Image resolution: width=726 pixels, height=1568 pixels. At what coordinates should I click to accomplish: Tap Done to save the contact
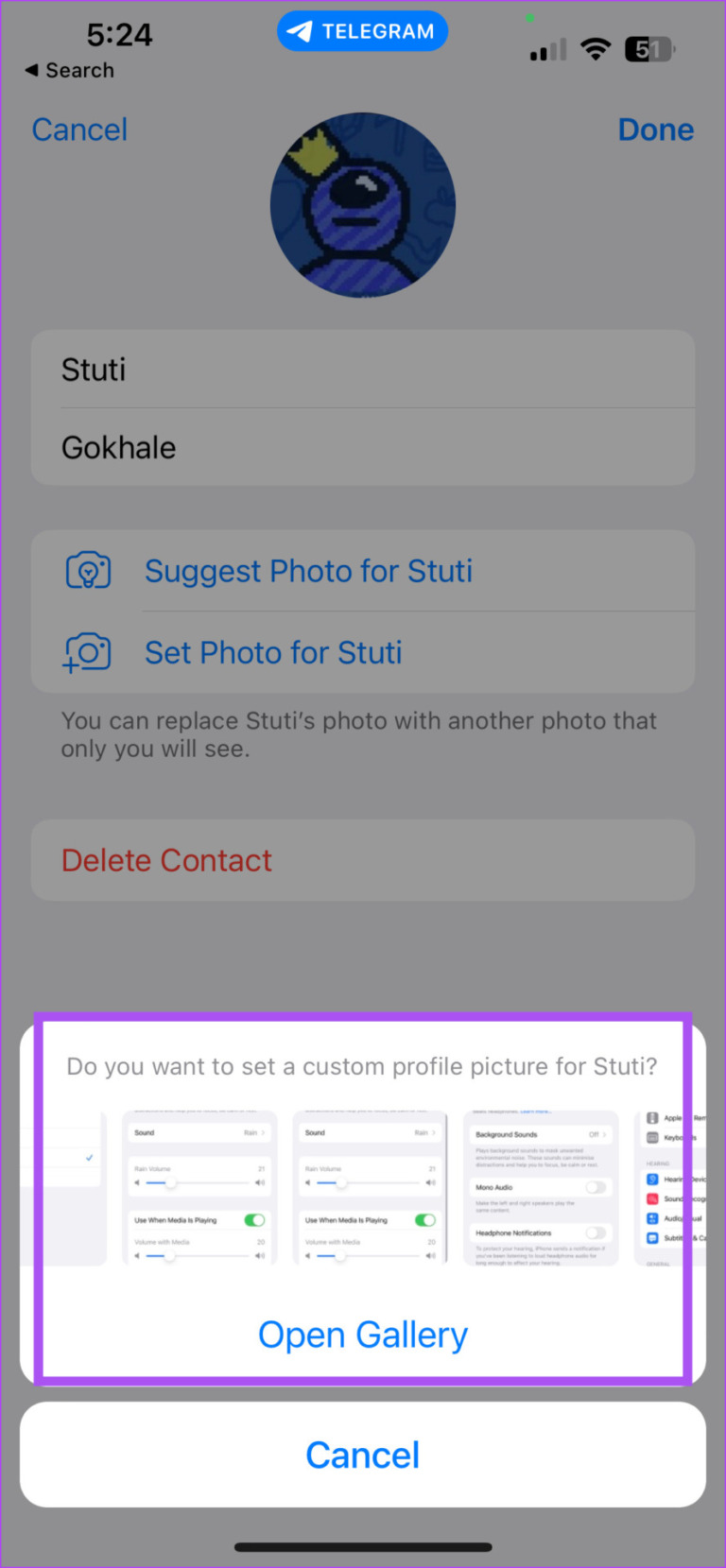click(656, 129)
